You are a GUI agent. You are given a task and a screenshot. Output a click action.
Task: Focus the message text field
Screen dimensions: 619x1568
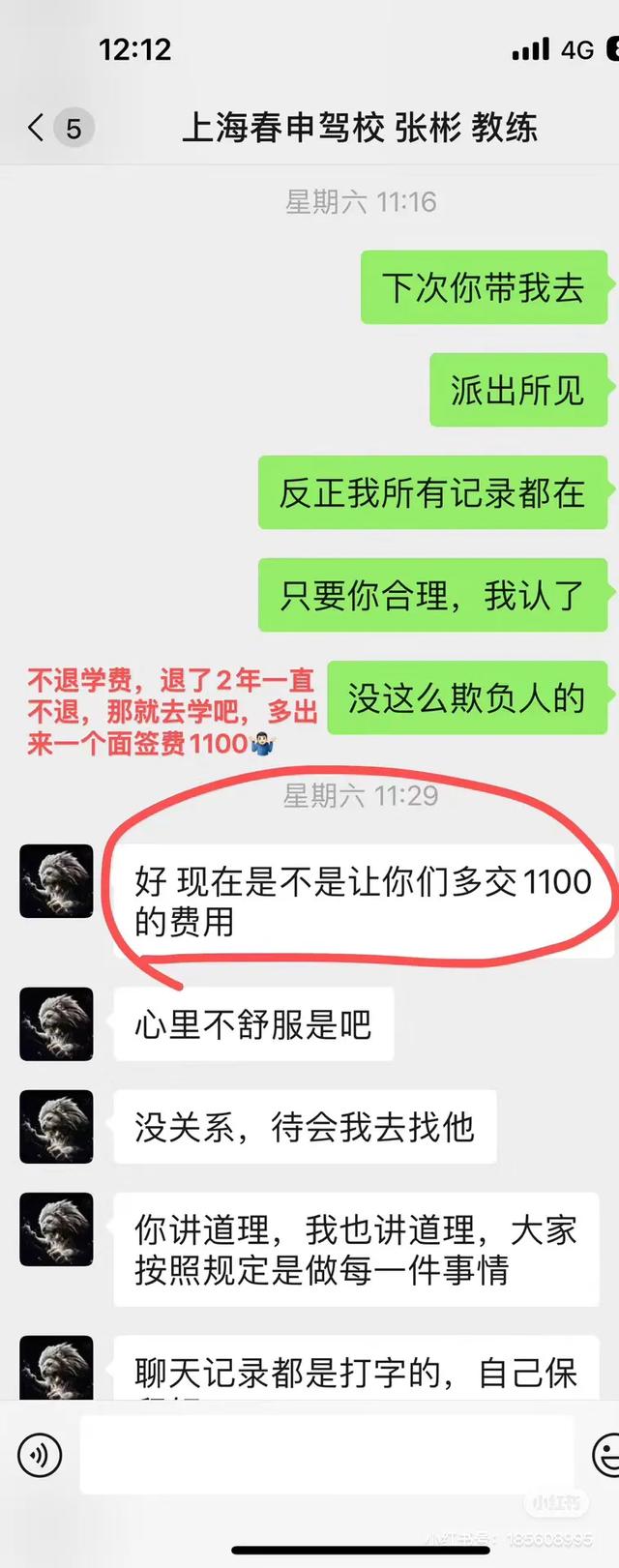pos(326,1454)
